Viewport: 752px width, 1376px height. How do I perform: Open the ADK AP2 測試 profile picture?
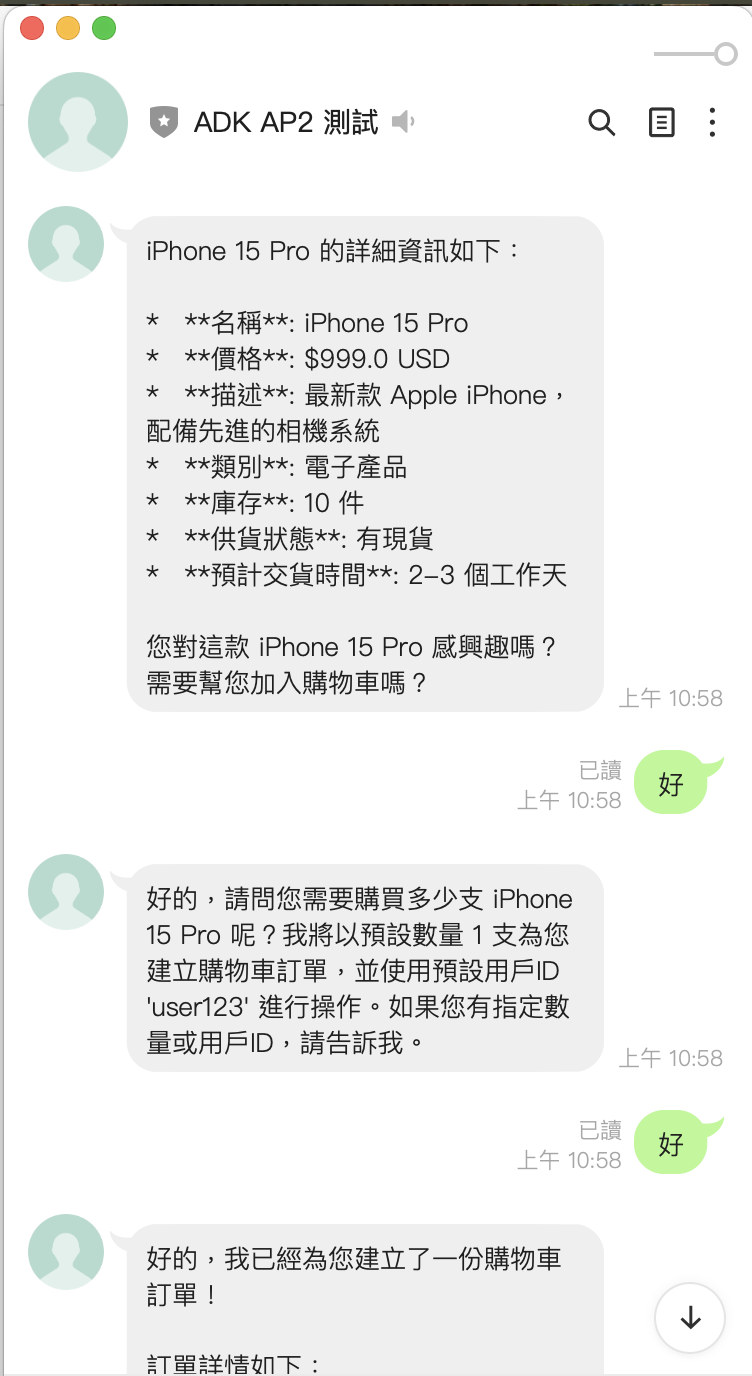coord(77,120)
